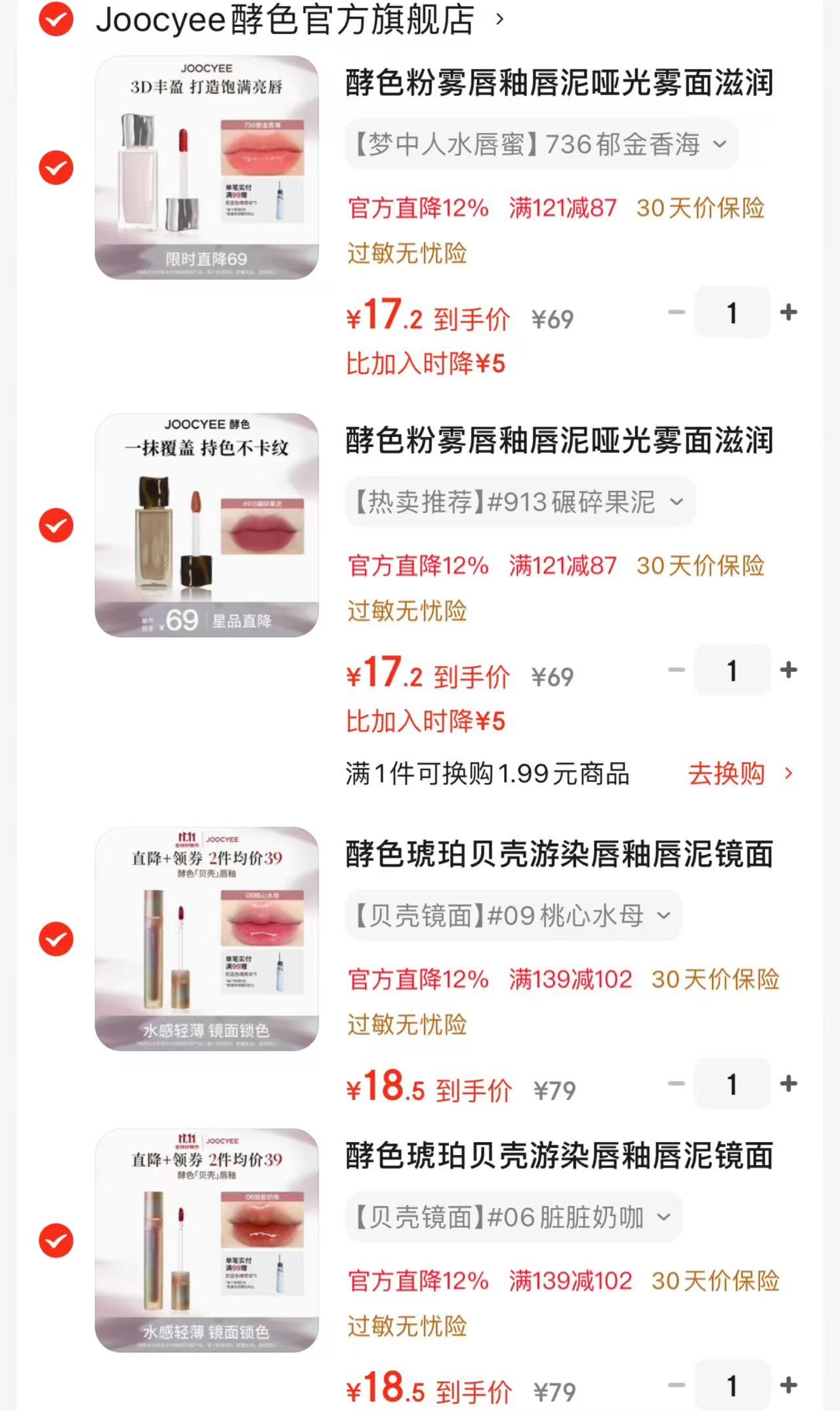Change the #913碾碎果泥 shade option

(520, 502)
